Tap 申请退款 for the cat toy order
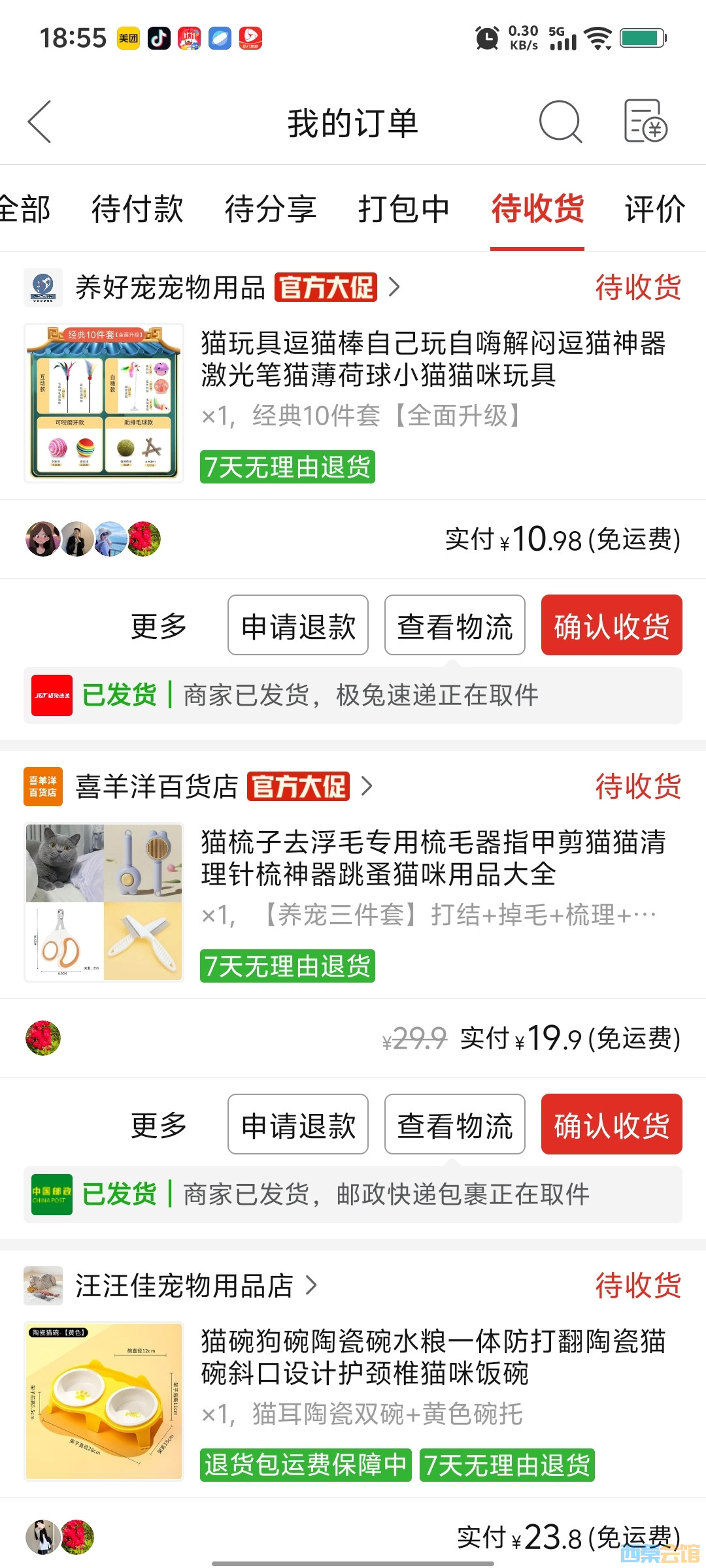 [x=298, y=625]
